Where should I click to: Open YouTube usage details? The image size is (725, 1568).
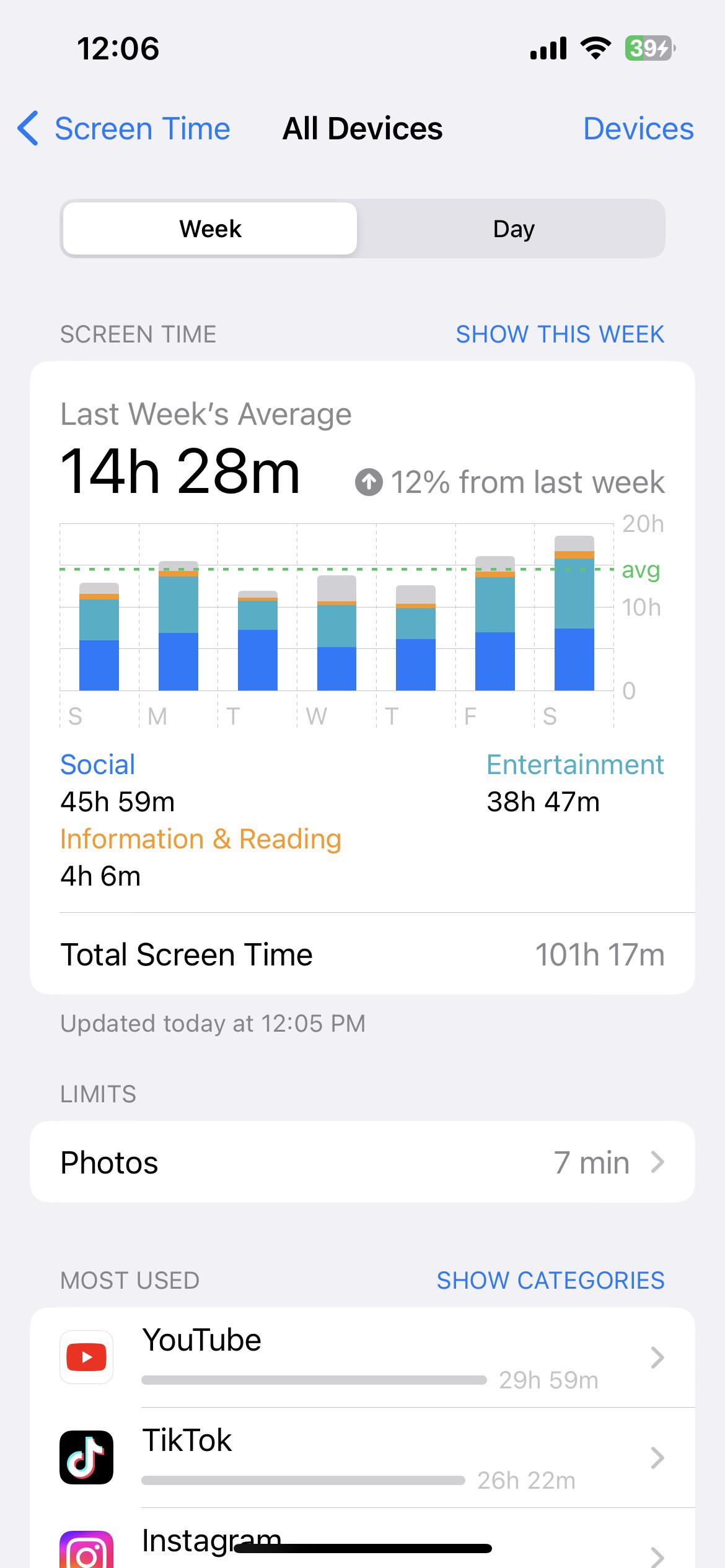362,1357
